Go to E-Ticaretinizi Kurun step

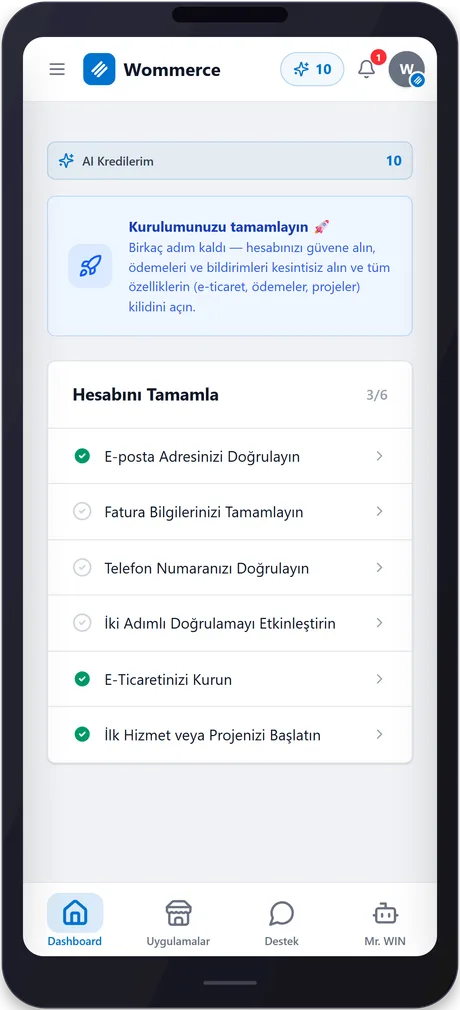point(230,680)
